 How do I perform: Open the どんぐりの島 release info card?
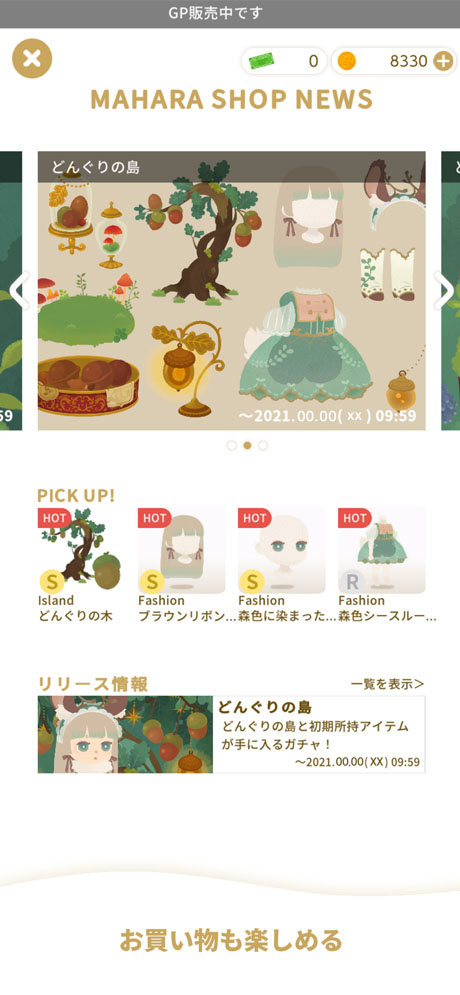[232, 734]
